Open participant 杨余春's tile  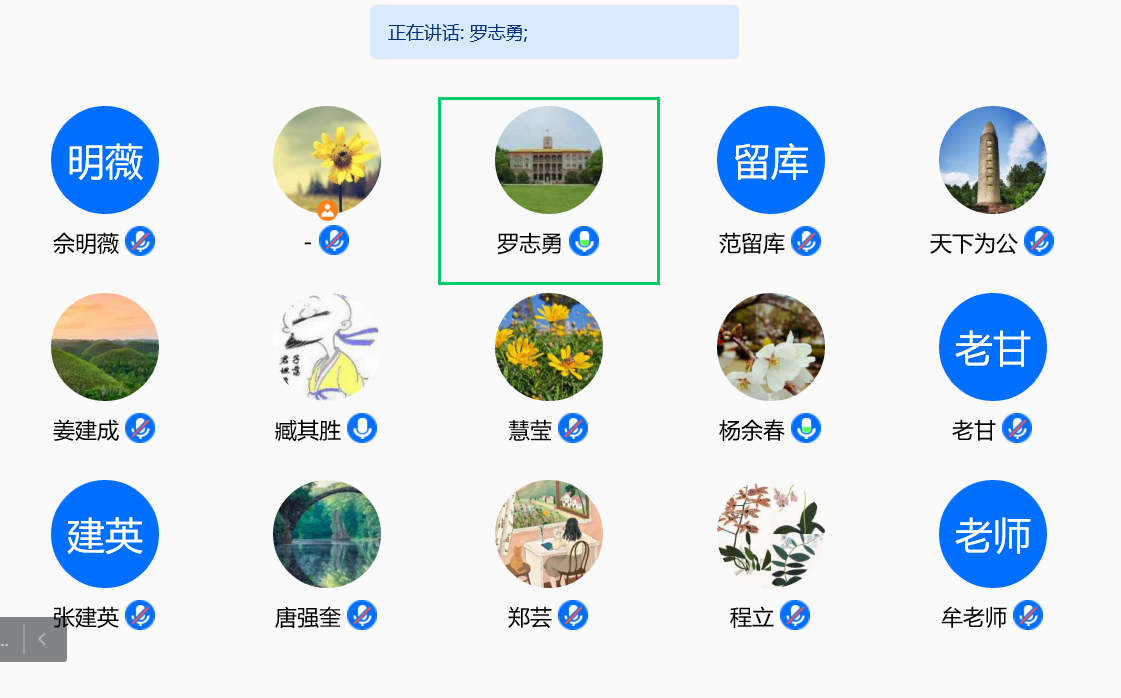point(771,347)
